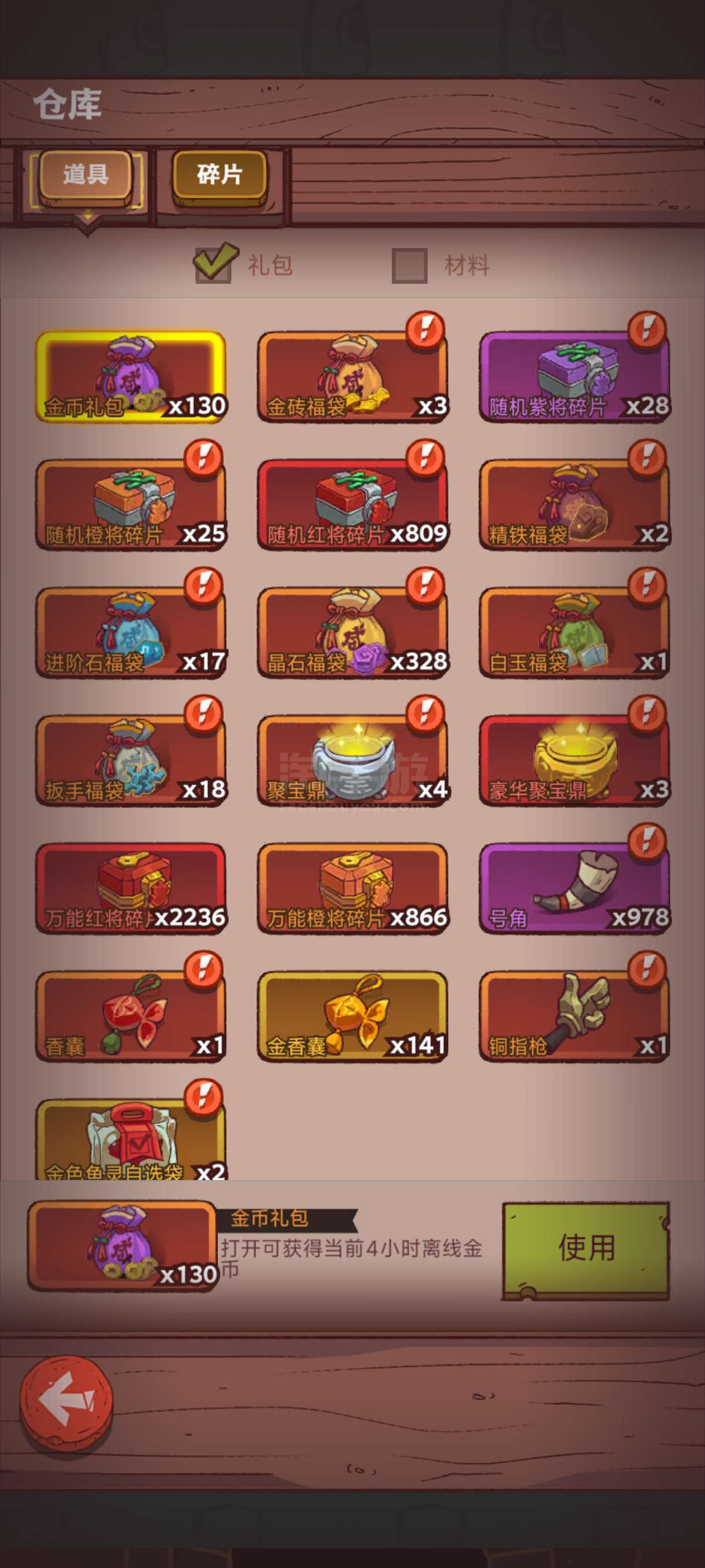This screenshot has height=1568, width=705.
Task: Choose the 随机橙将碎片 item
Action: (131, 505)
